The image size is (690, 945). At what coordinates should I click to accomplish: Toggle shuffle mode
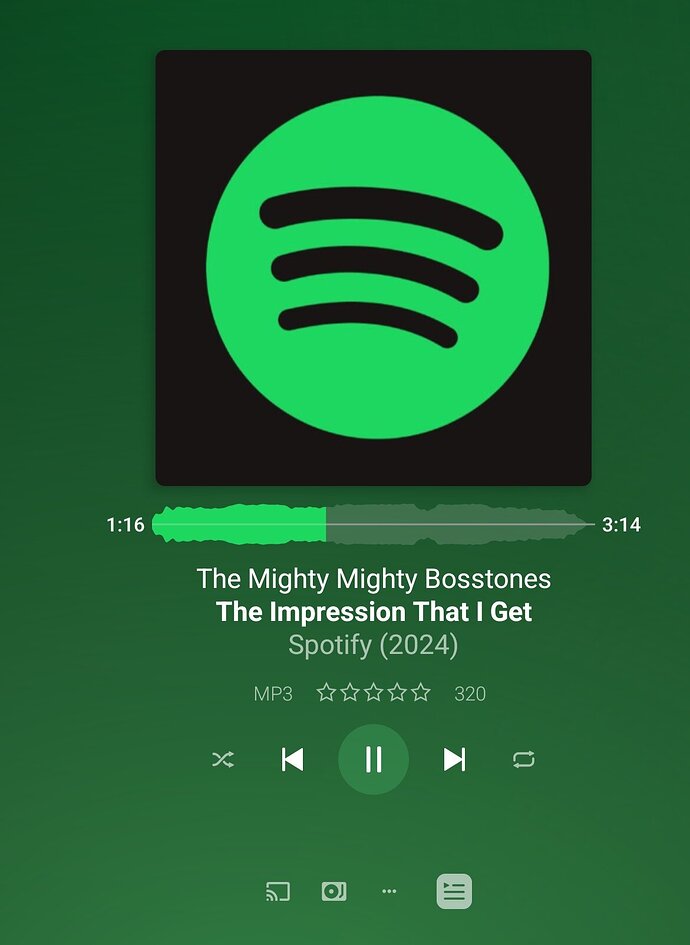coord(223,760)
